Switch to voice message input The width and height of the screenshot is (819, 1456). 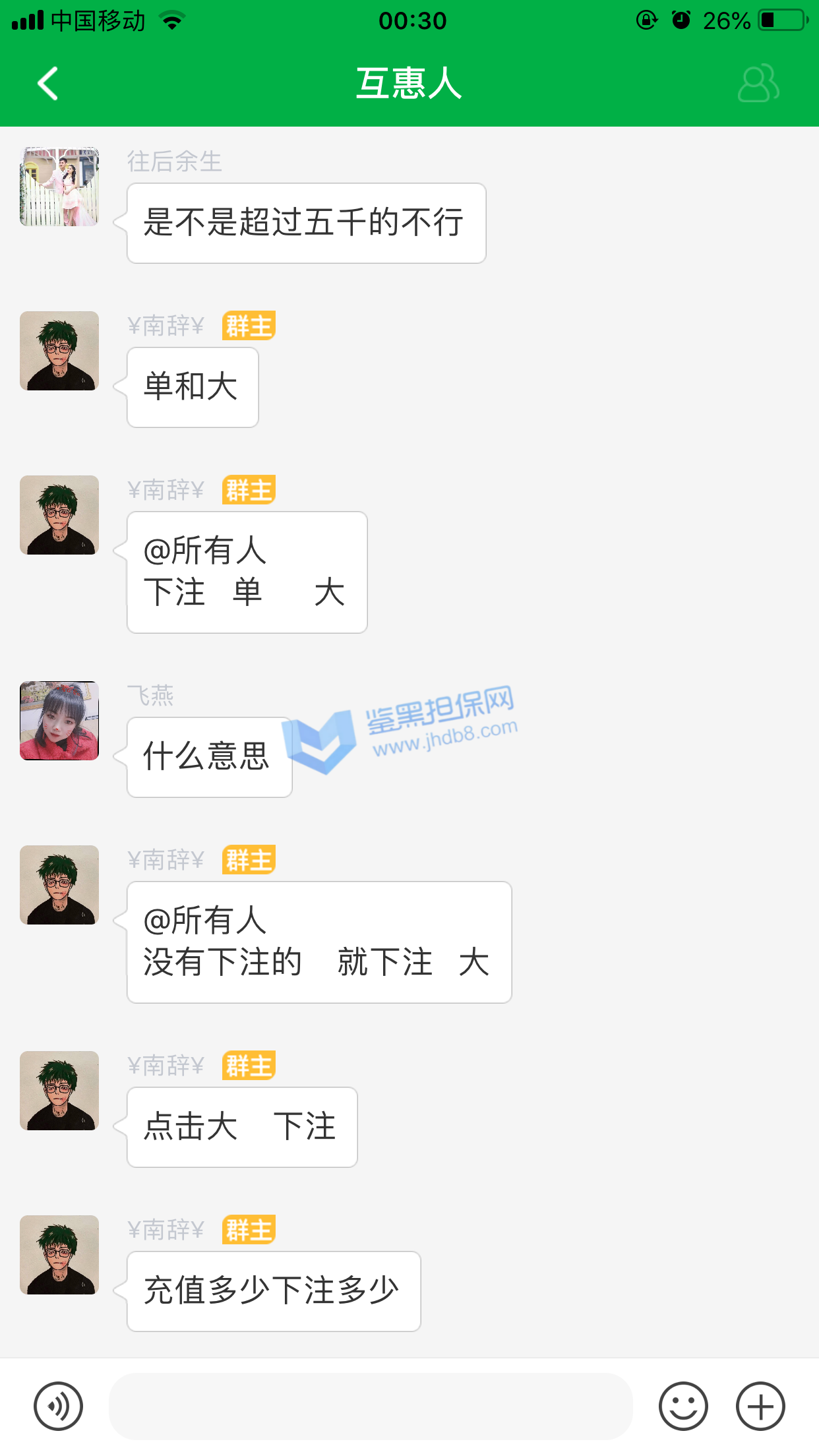coord(58,1406)
